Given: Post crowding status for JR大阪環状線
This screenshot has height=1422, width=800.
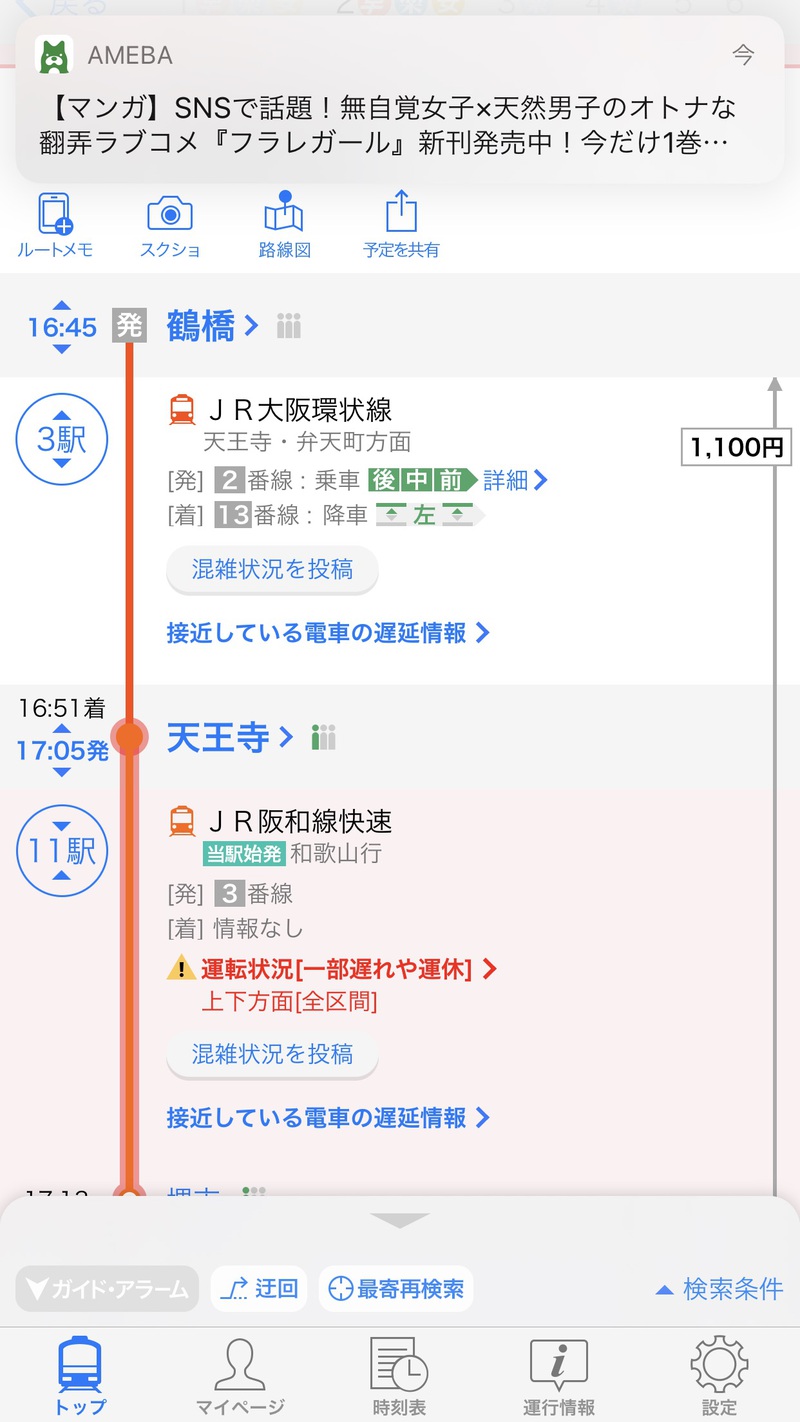Looking at the screenshot, I should 272,570.
